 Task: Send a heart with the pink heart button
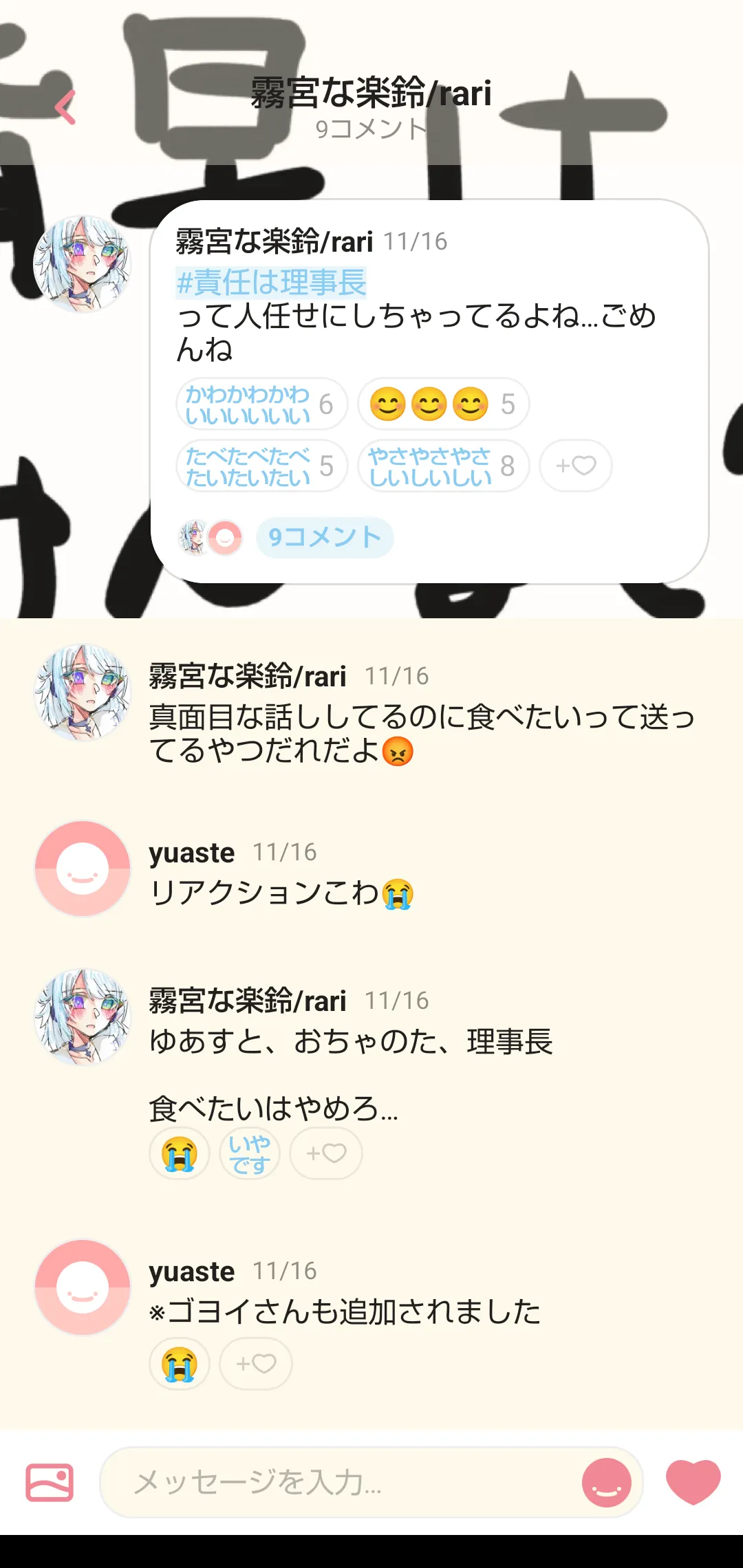693,1481
